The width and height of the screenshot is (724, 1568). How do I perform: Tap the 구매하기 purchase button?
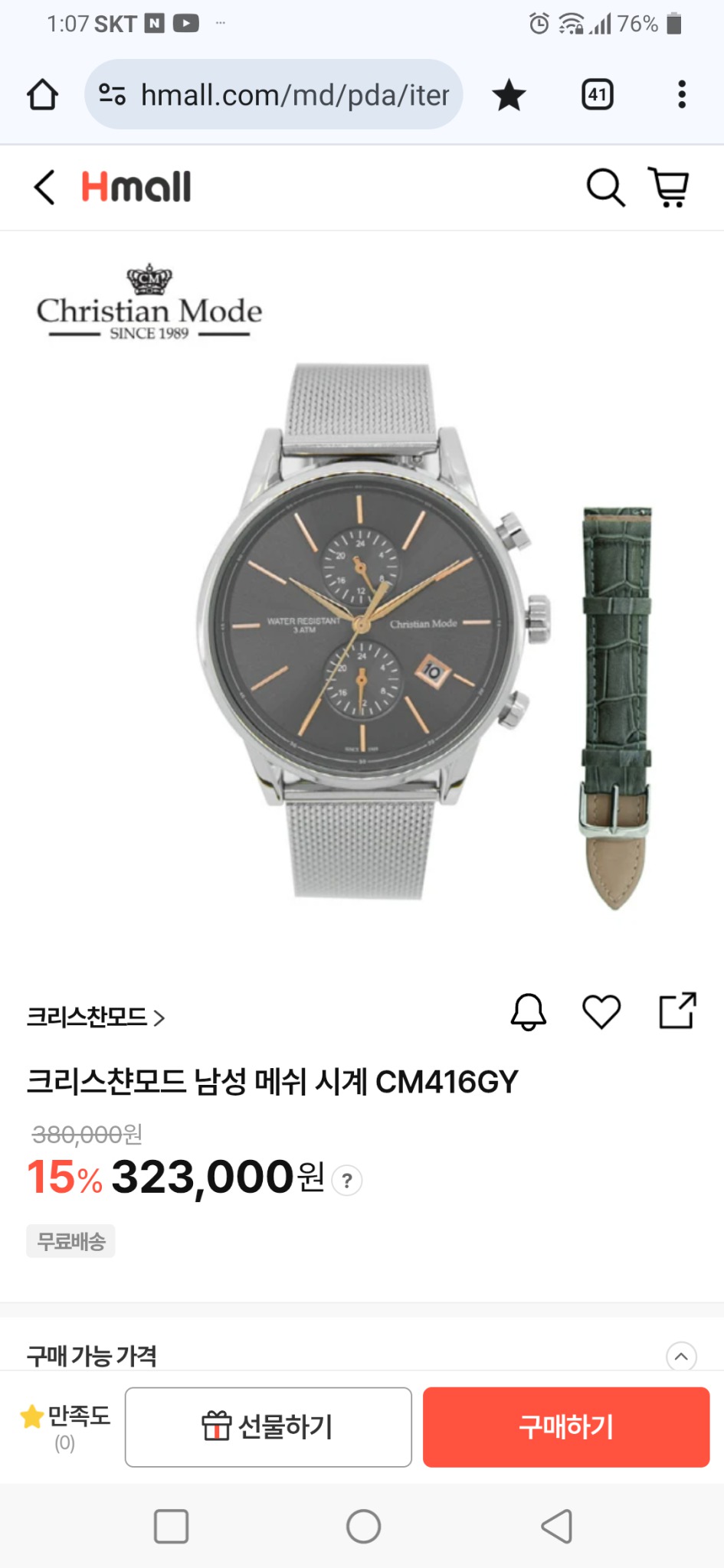tap(566, 1426)
